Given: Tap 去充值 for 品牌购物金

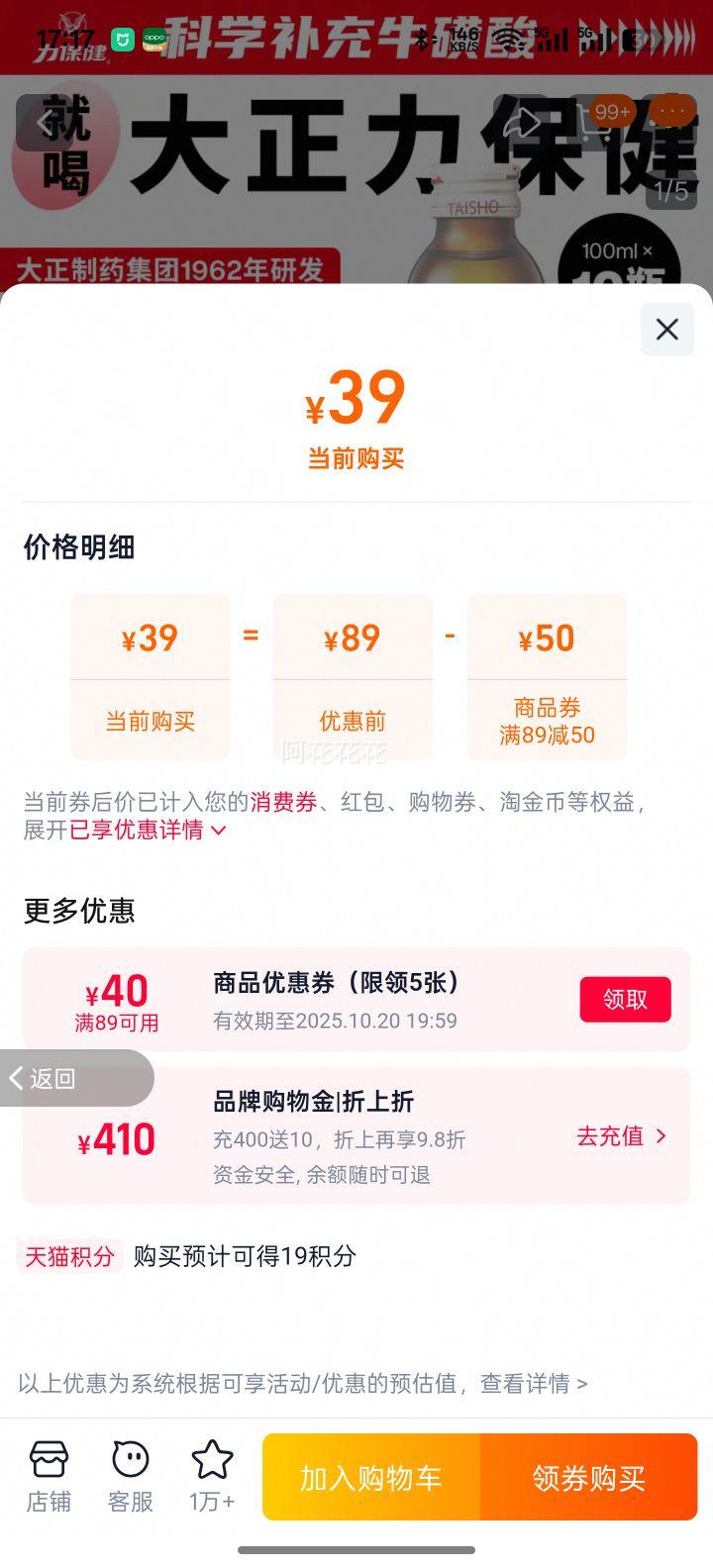Looking at the screenshot, I should point(621,1136).
